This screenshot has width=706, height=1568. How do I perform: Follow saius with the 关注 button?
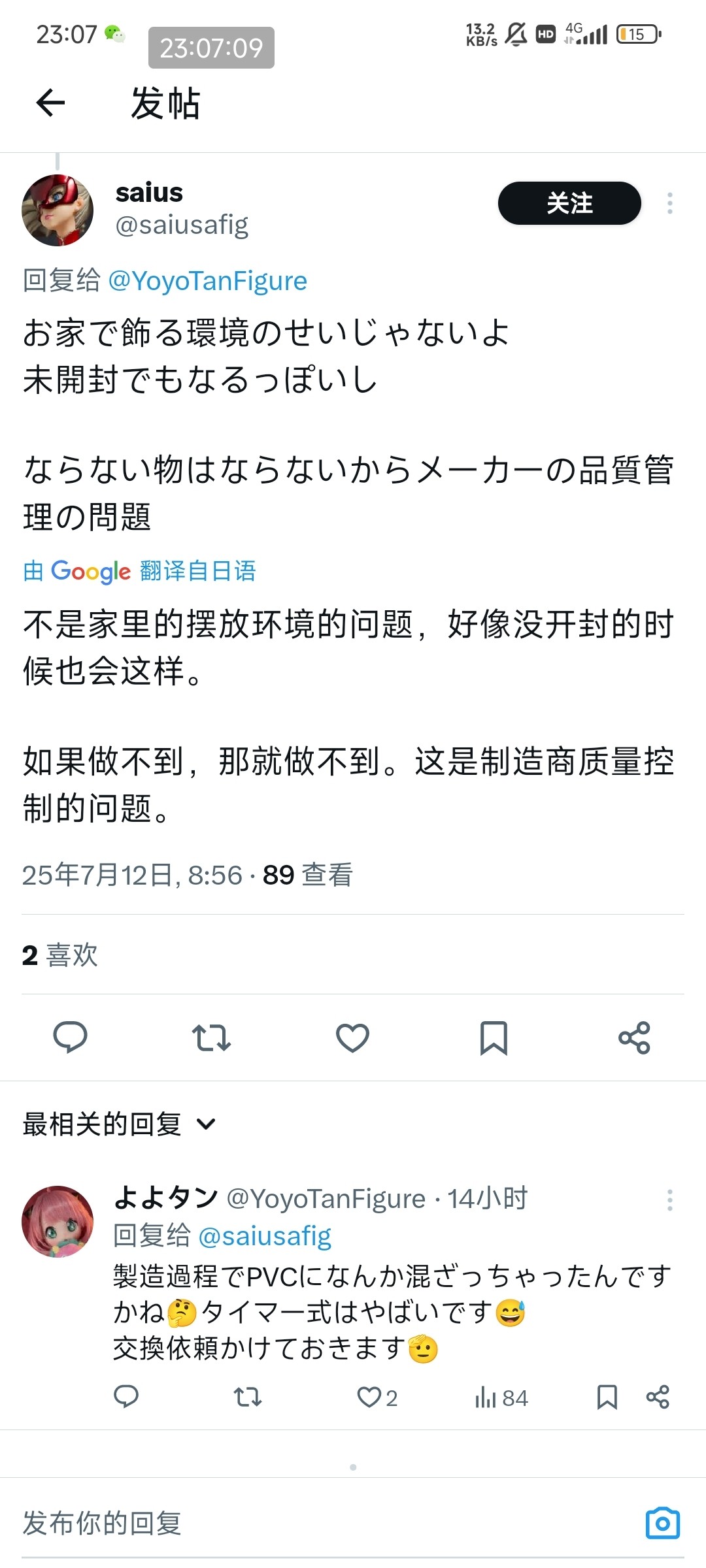click(569, 203)
